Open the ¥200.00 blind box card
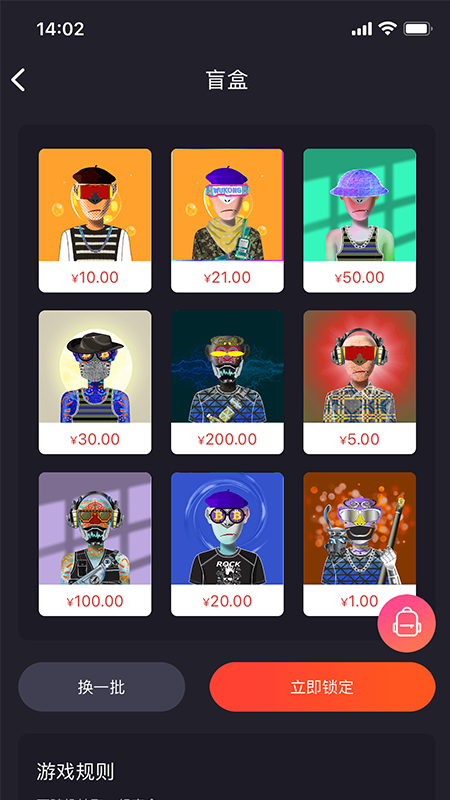Screen dimensions: 450x800 227,382
